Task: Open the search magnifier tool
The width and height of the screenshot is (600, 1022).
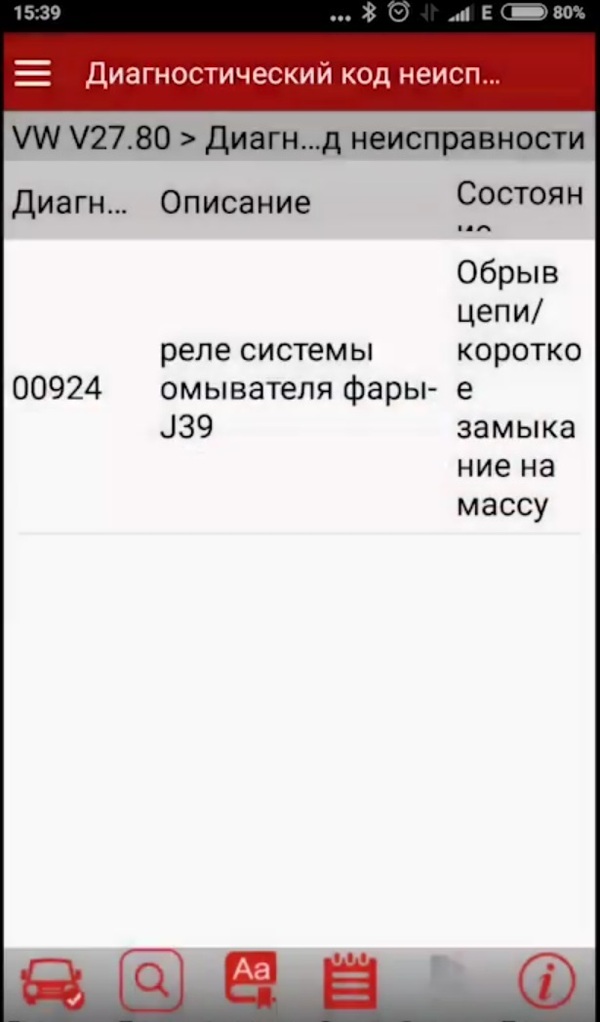Action: coord(151,981)
